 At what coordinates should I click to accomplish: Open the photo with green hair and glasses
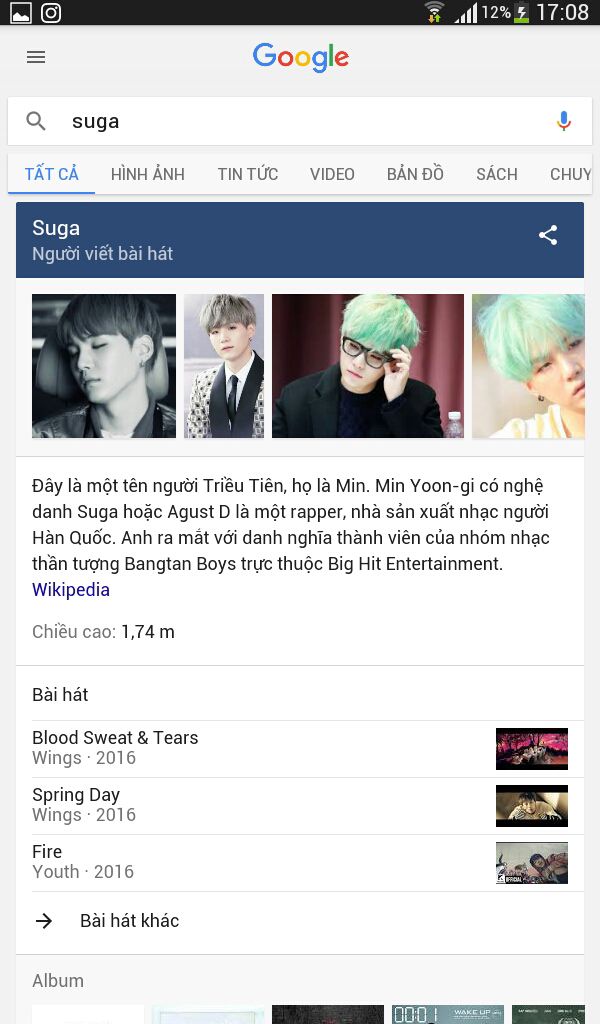point(368,366)
